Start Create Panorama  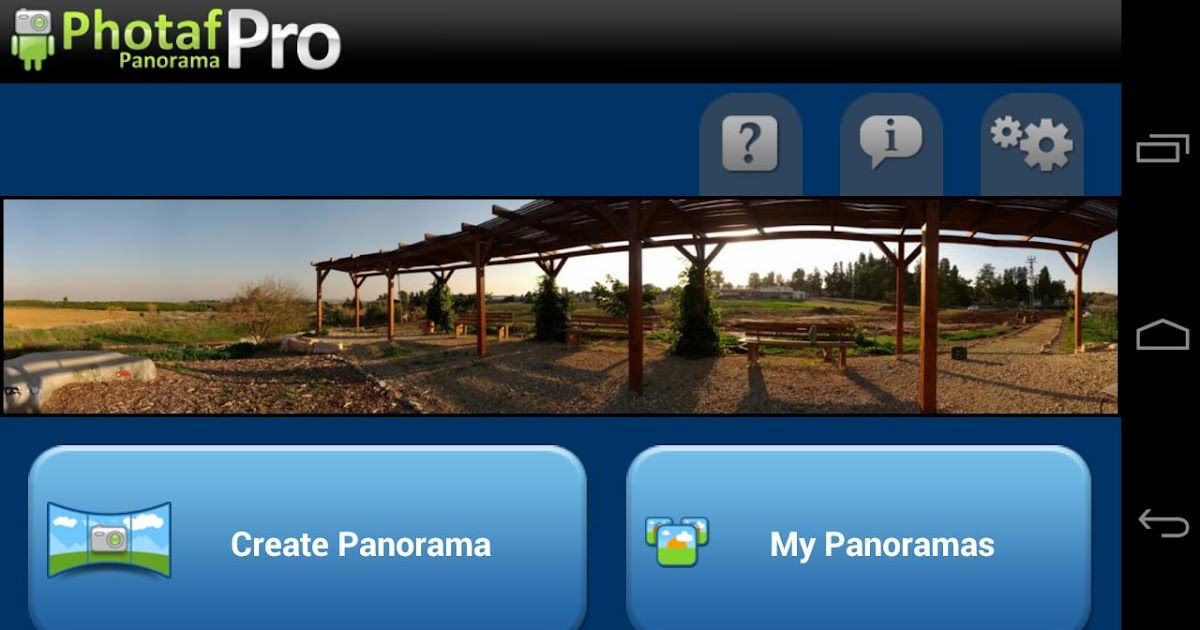307,543
